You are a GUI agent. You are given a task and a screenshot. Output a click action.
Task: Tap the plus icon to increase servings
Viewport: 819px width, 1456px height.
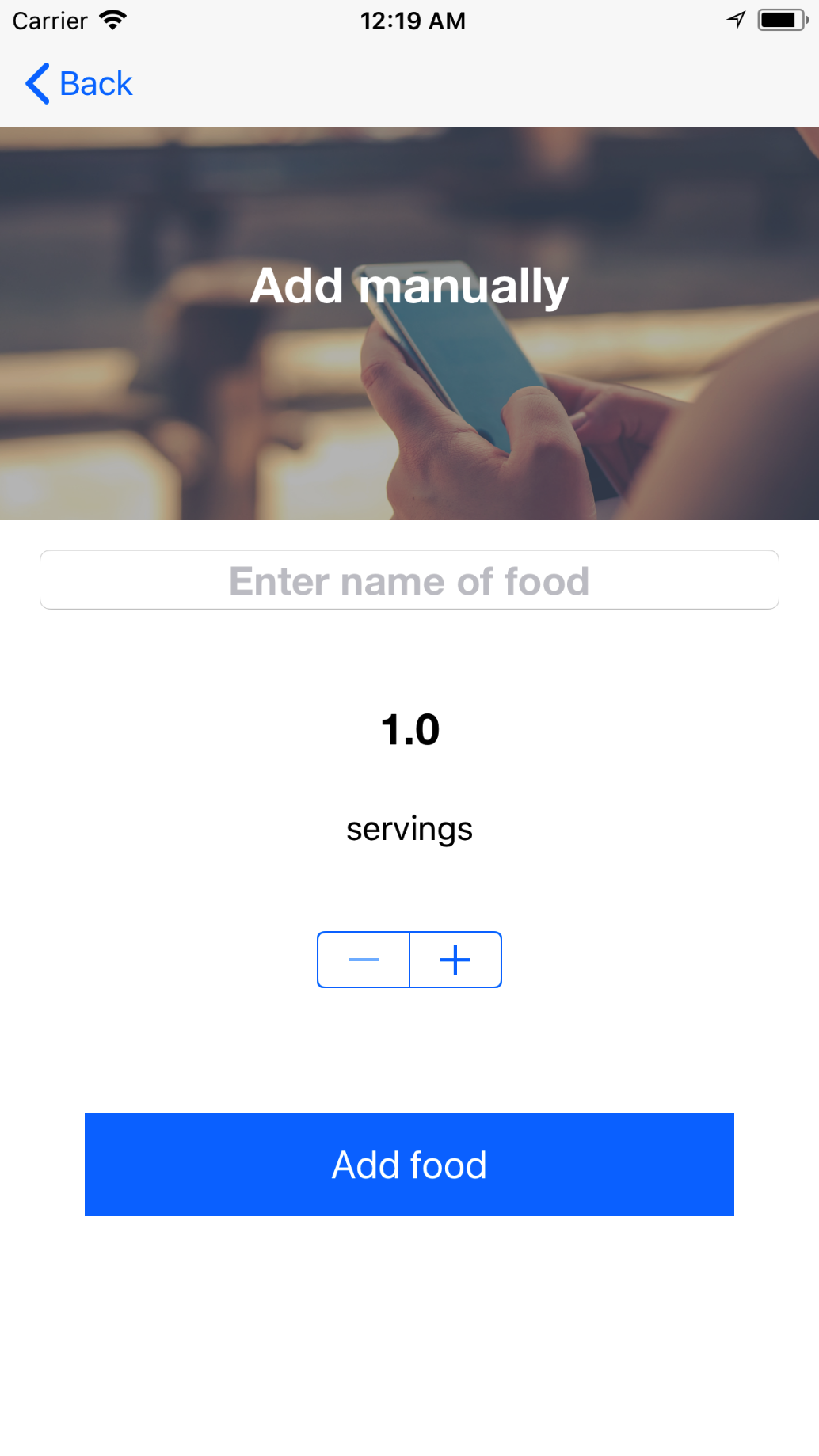pos(455,959)
